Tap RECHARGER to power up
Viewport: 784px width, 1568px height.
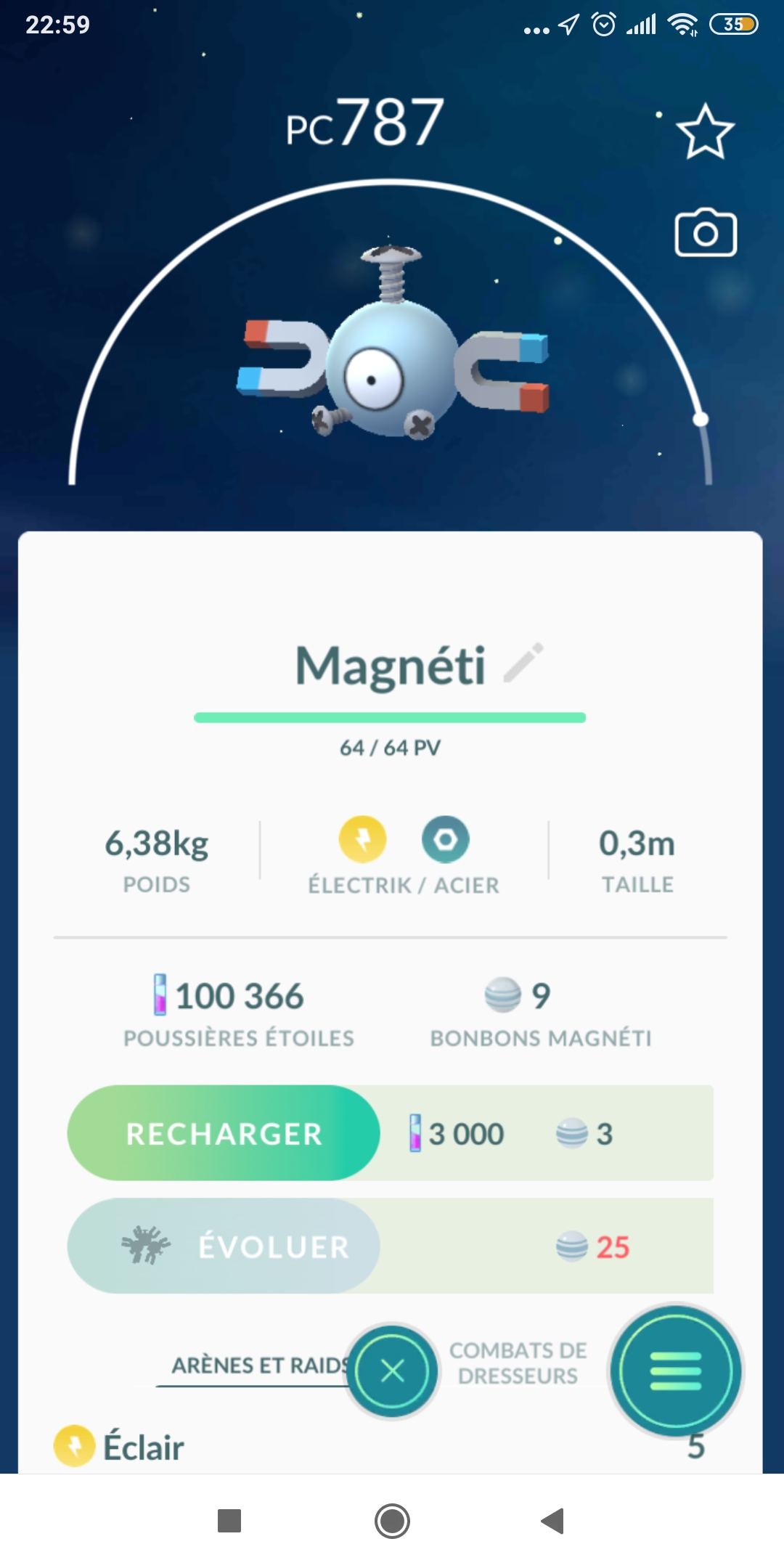click(224, 1133)
